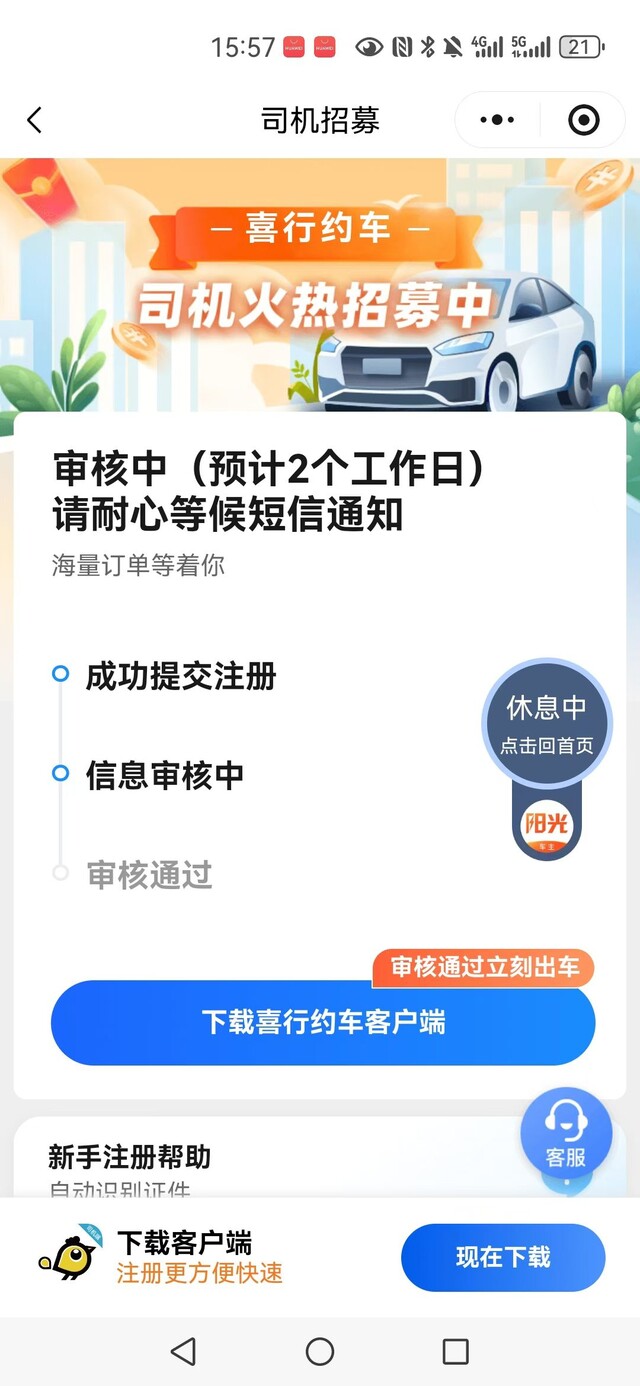Viewport: 640px width, 1386px height.
Task: Close the mini program via the target icon
Action: 583,121
